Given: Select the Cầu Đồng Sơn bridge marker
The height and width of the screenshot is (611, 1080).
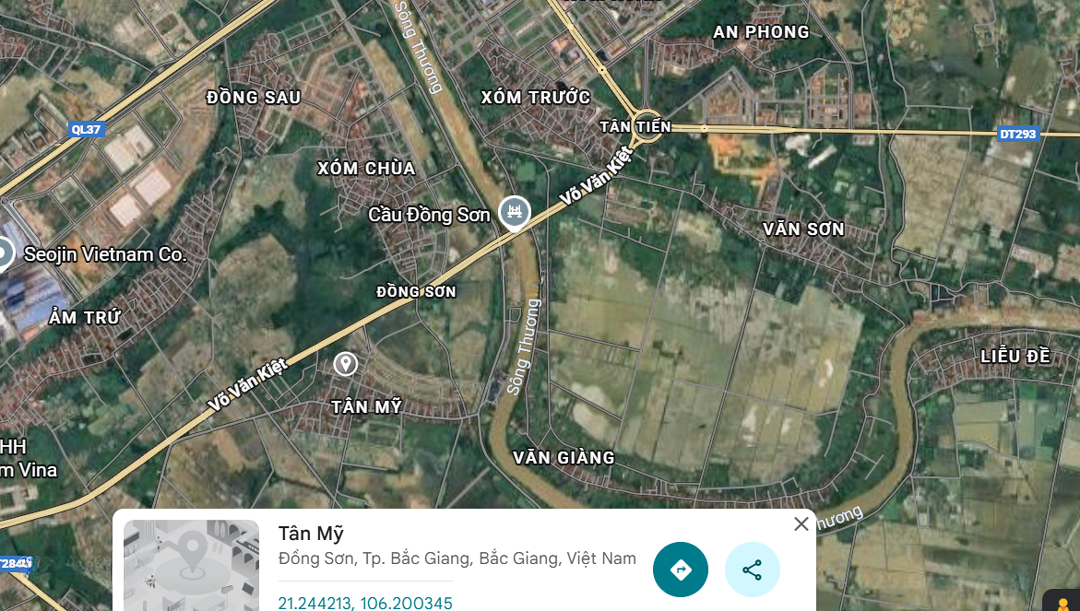Looking at the screenshot, I should [514, 211].
